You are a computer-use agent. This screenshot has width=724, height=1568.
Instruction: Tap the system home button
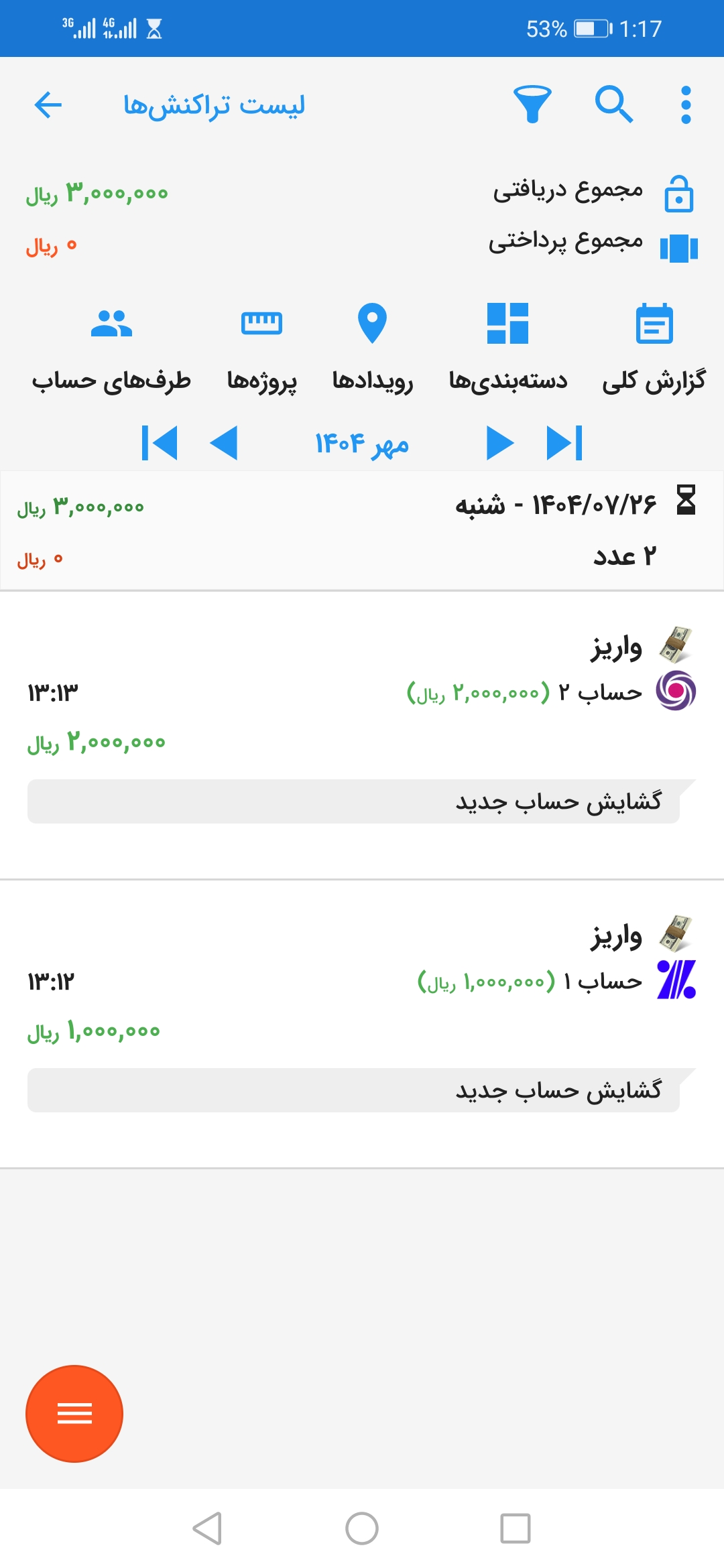pos(362,1528)
